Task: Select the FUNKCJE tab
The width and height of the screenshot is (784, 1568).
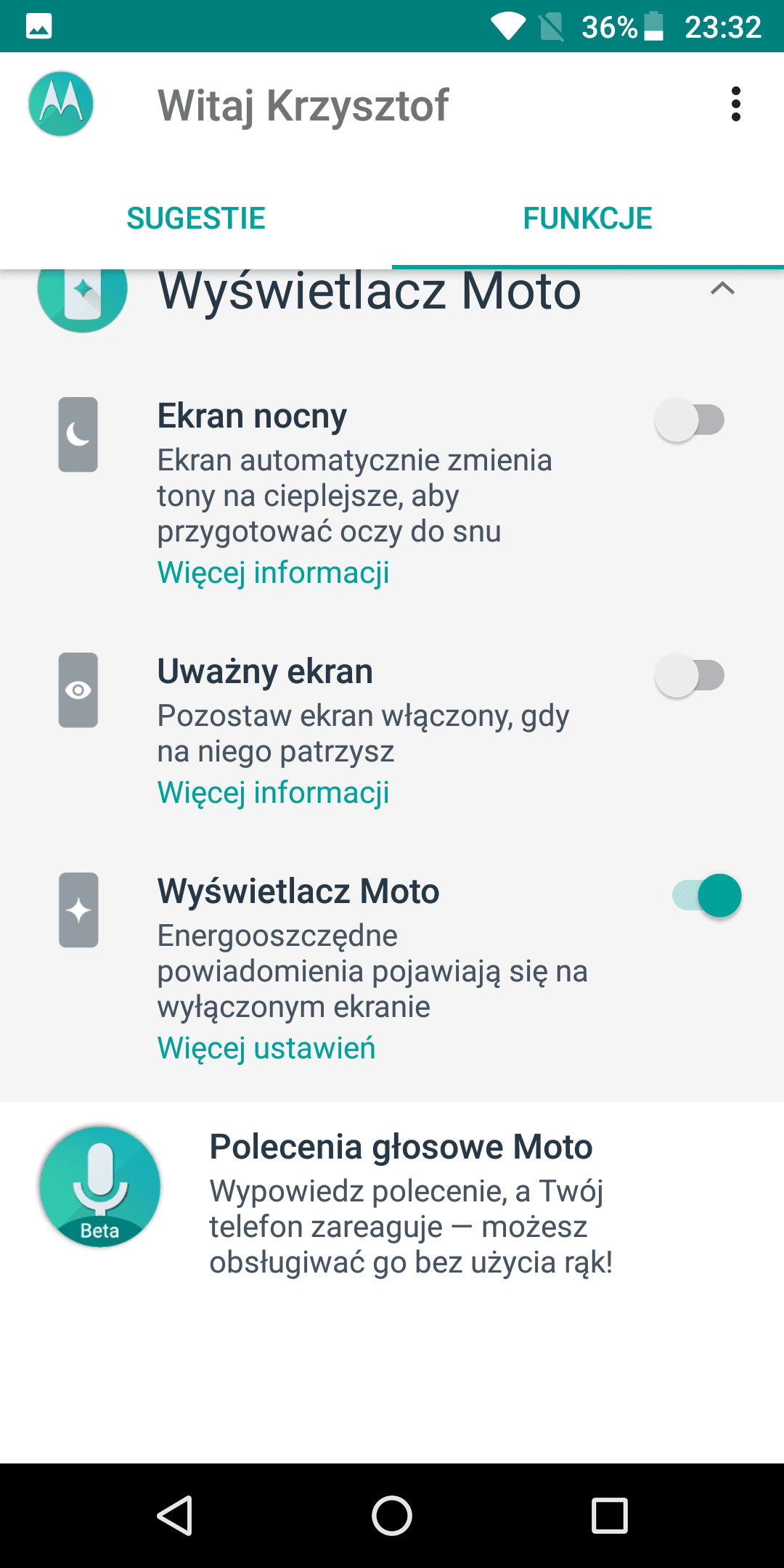Action: pyautogui.click(x=588, y=219)
